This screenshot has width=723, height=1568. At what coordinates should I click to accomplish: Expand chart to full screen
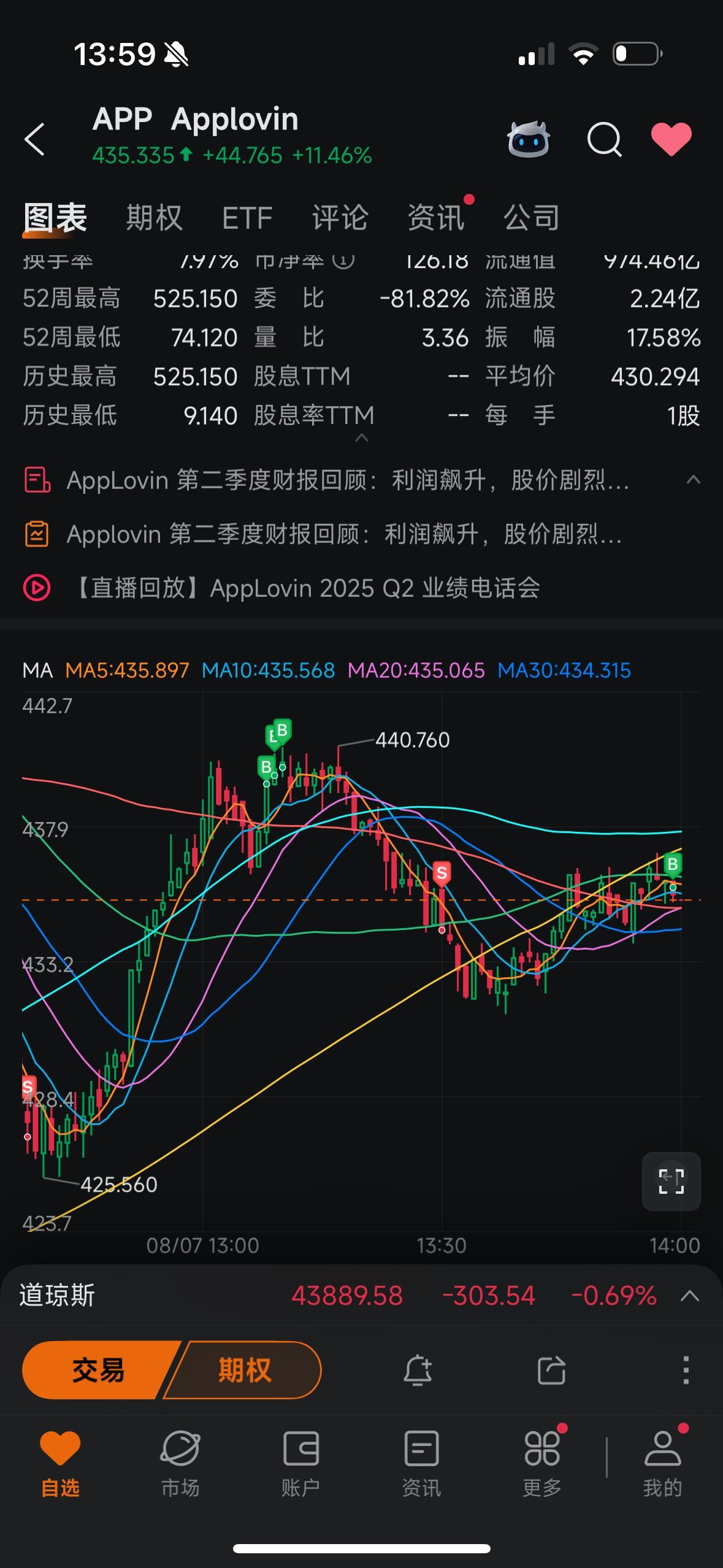click(x=671, y=1181)
